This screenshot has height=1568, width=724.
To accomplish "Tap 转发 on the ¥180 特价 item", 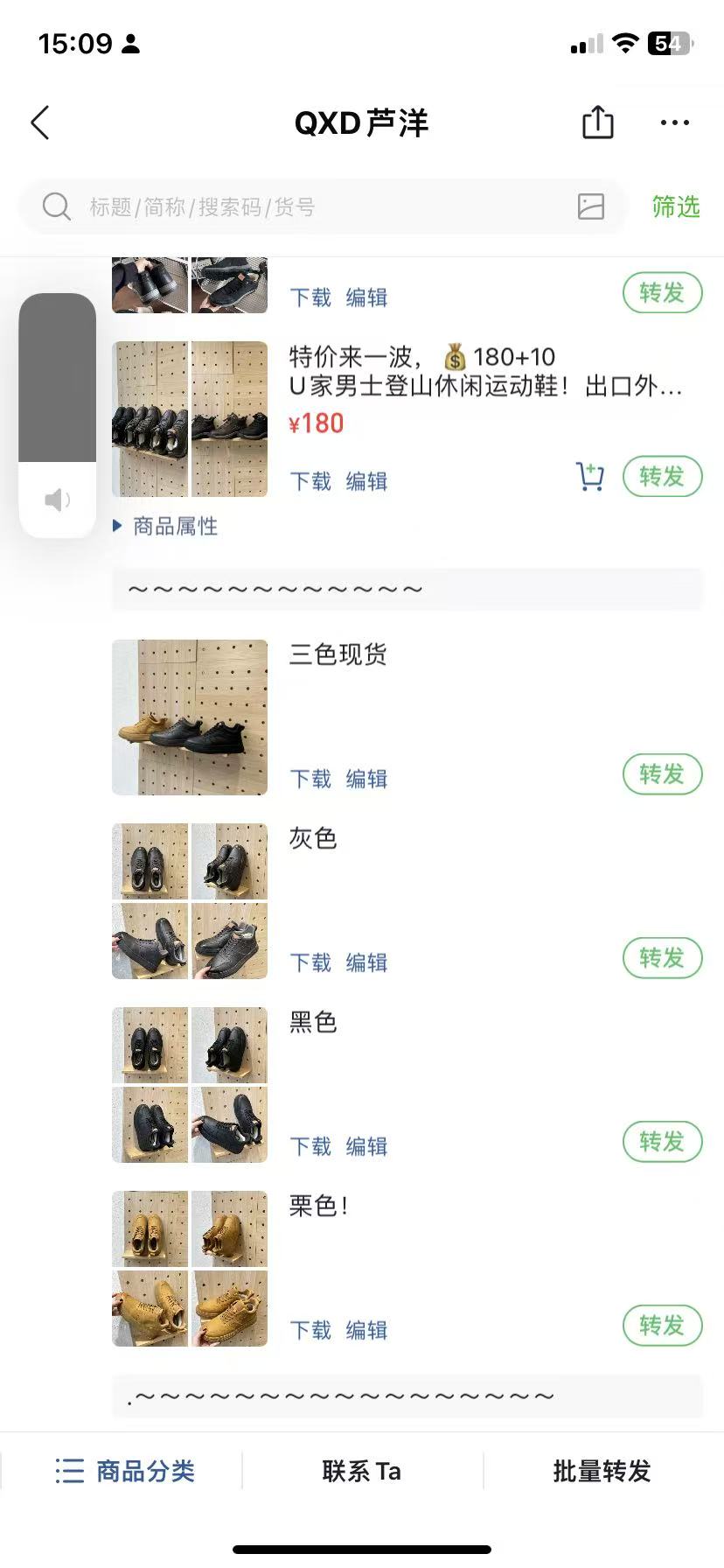I will coord(662,477).
